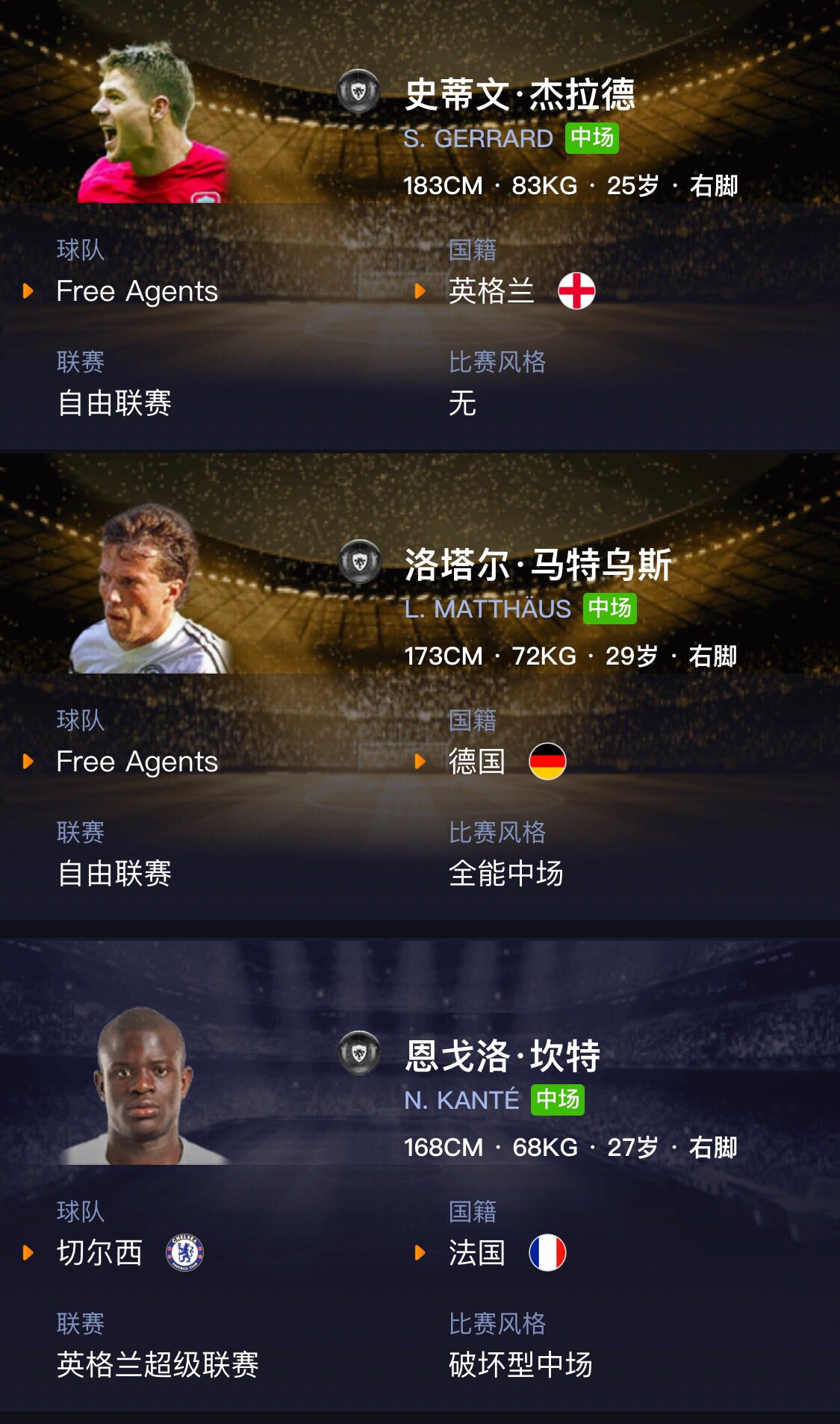The image size is (840, 1424).
Task: Open Matthäus's Free Agents team link
Action: (137, 762)
